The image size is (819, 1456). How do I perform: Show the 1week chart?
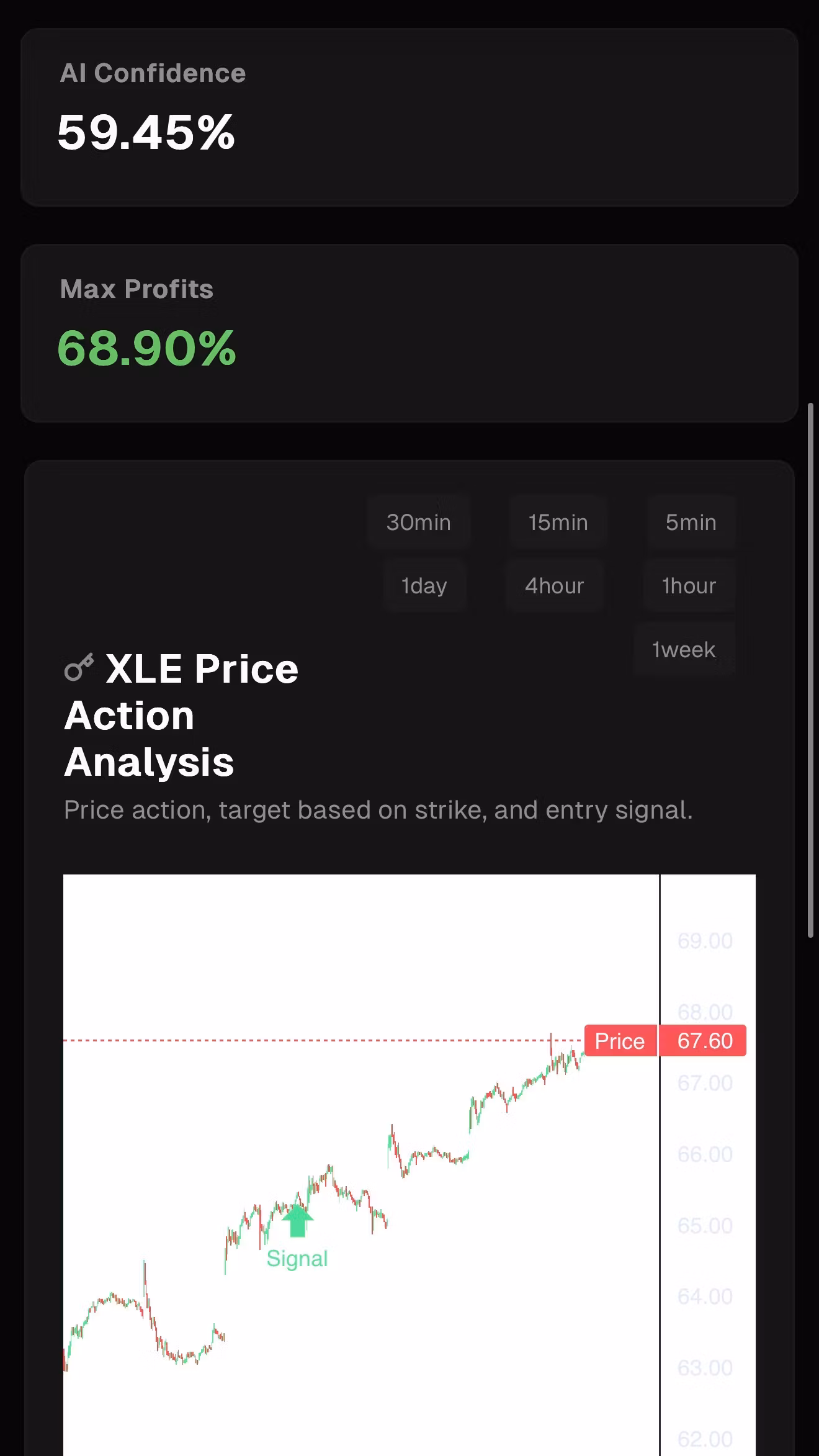(x=684, y=649)
